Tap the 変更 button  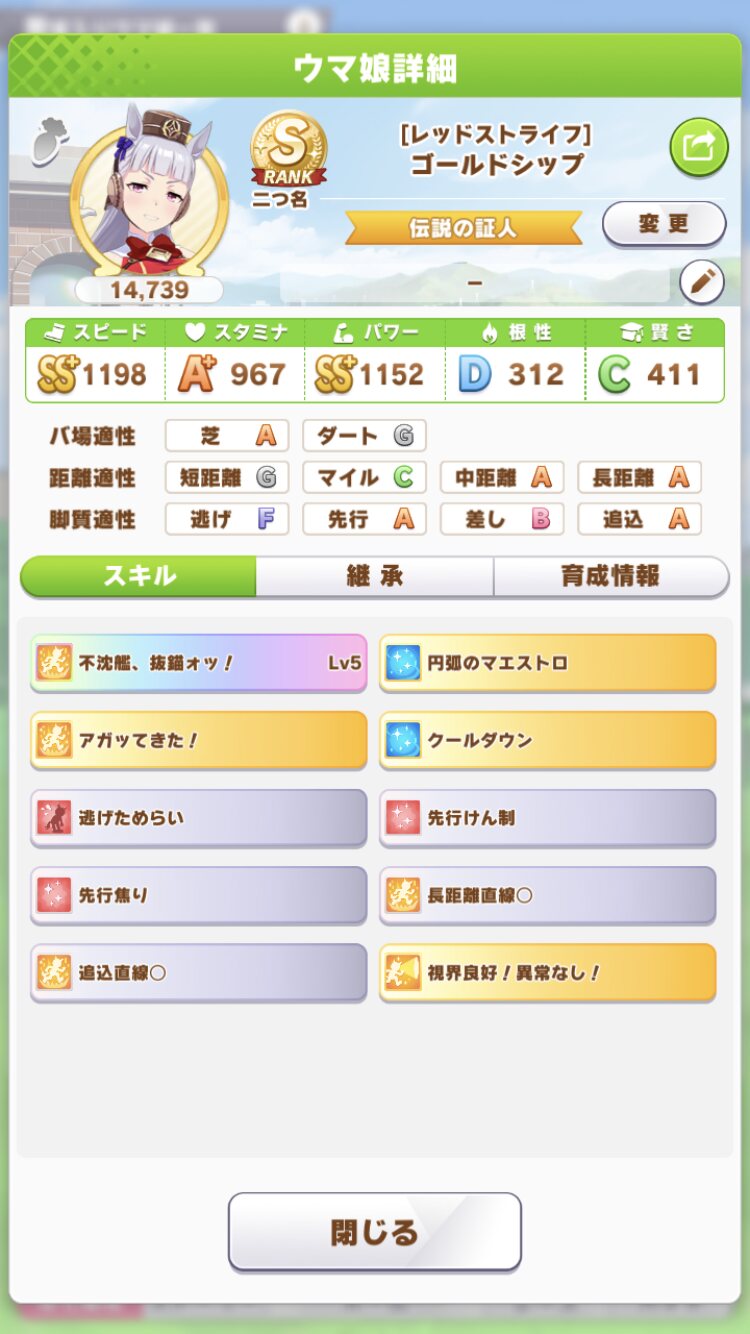tap(663, 224)
